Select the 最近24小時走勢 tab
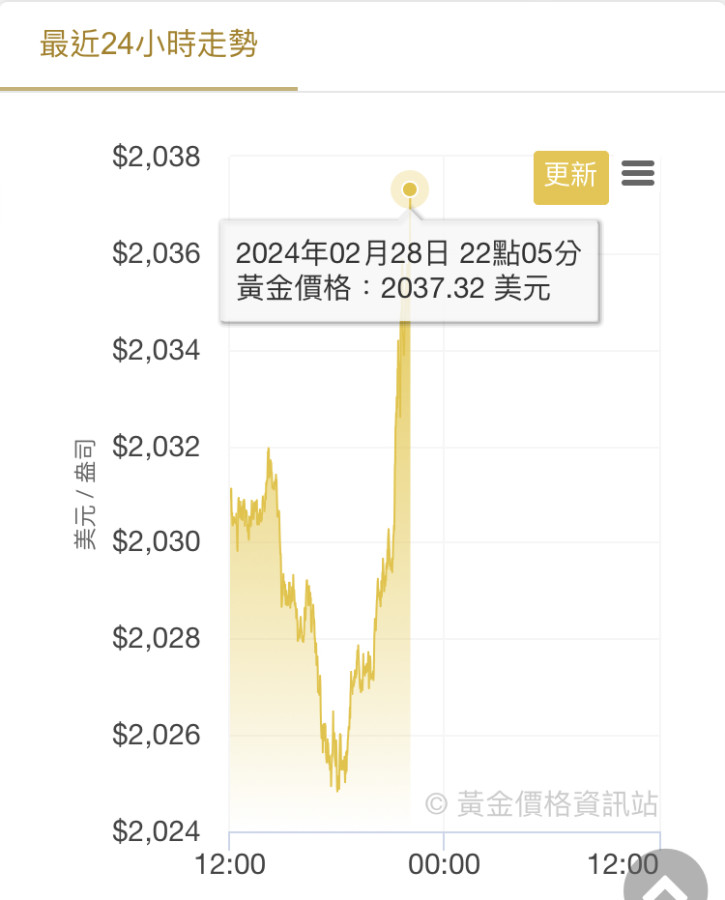Viewport: 725px width, 900px height. tap(149, 46)
